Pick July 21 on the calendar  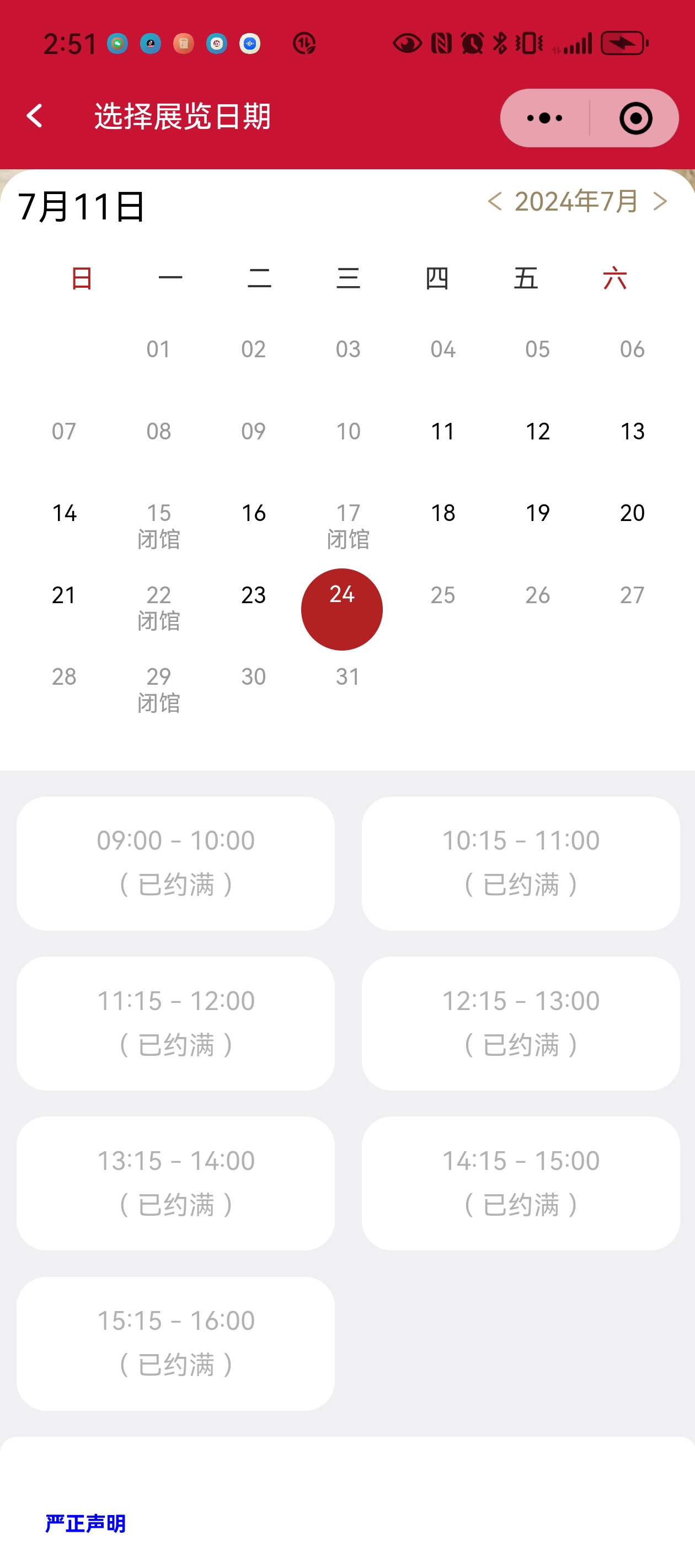pyautogui.click(x=64, y=595)
